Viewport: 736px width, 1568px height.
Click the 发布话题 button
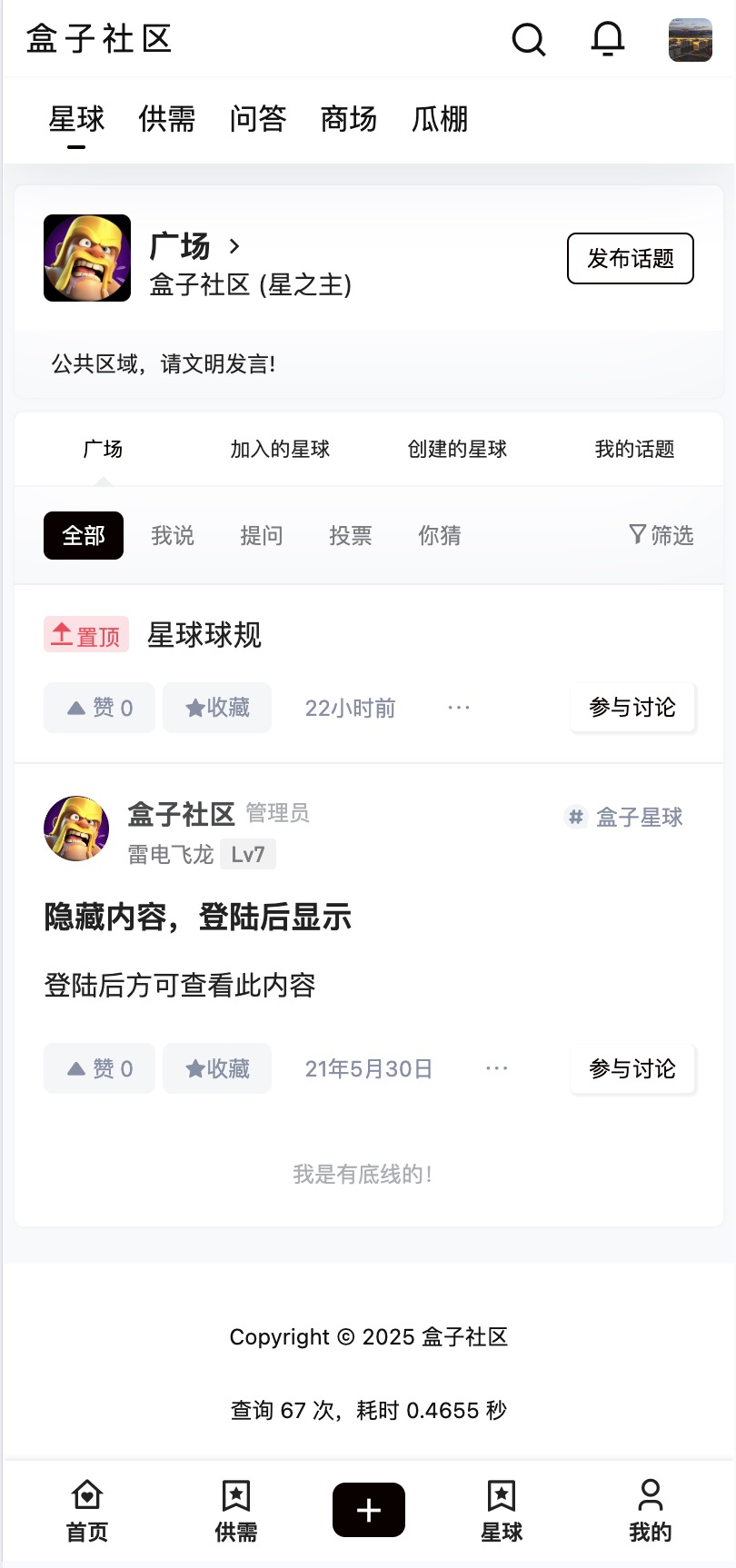pyautogui.click(x=630, y=258)
